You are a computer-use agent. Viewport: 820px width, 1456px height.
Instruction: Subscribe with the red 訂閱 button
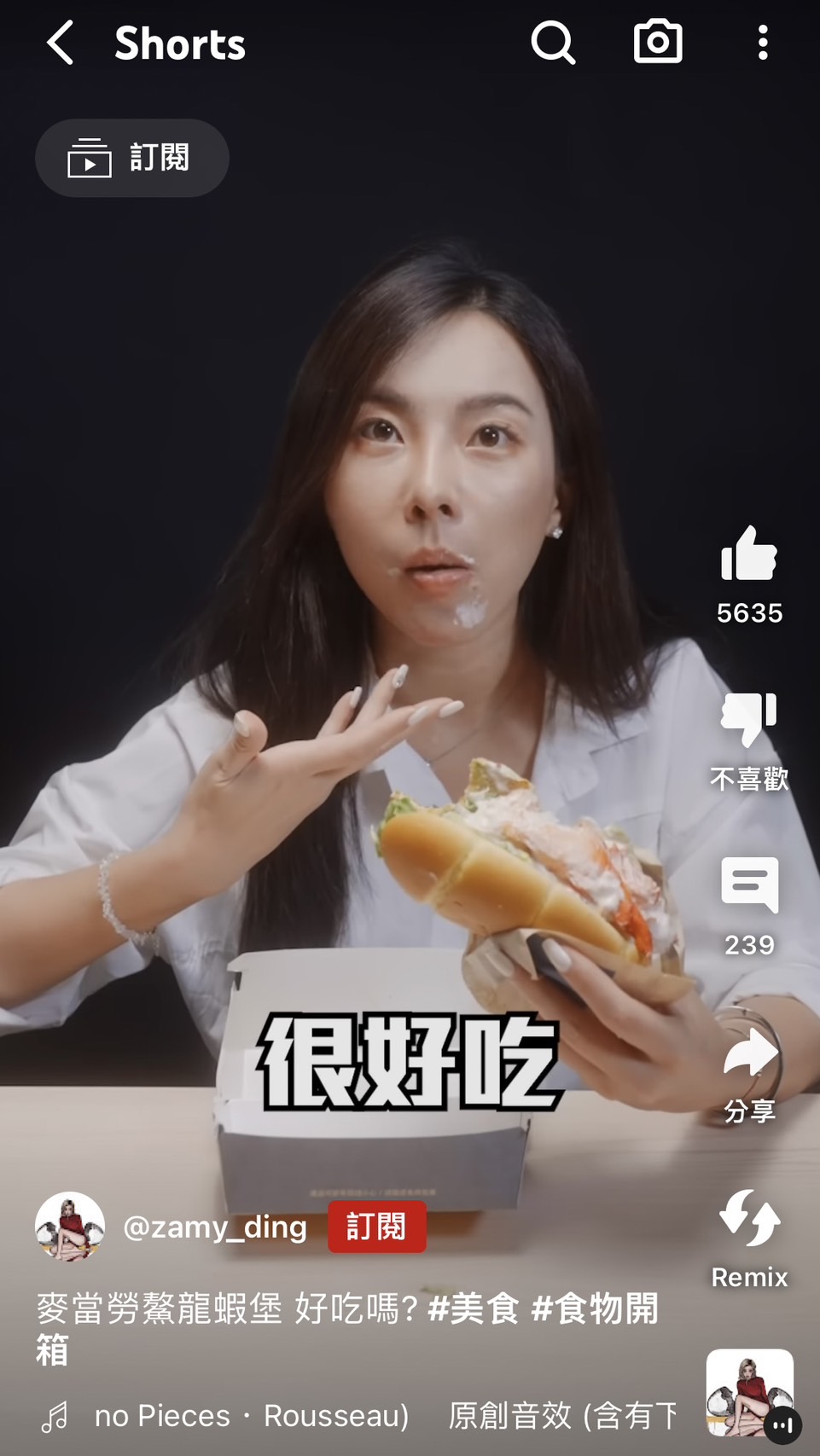point(376,1227)
